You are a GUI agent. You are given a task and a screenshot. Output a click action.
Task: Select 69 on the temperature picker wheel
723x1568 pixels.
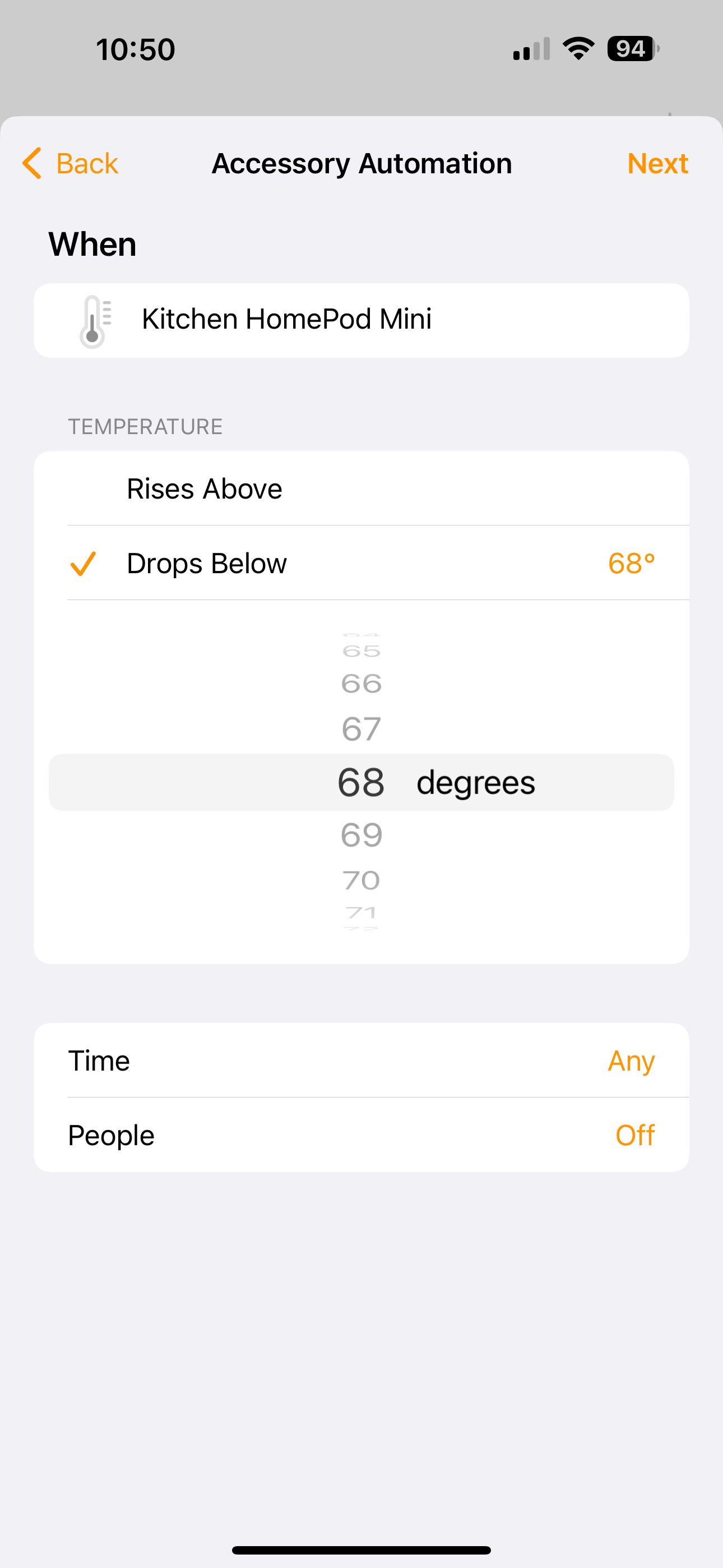361,834
